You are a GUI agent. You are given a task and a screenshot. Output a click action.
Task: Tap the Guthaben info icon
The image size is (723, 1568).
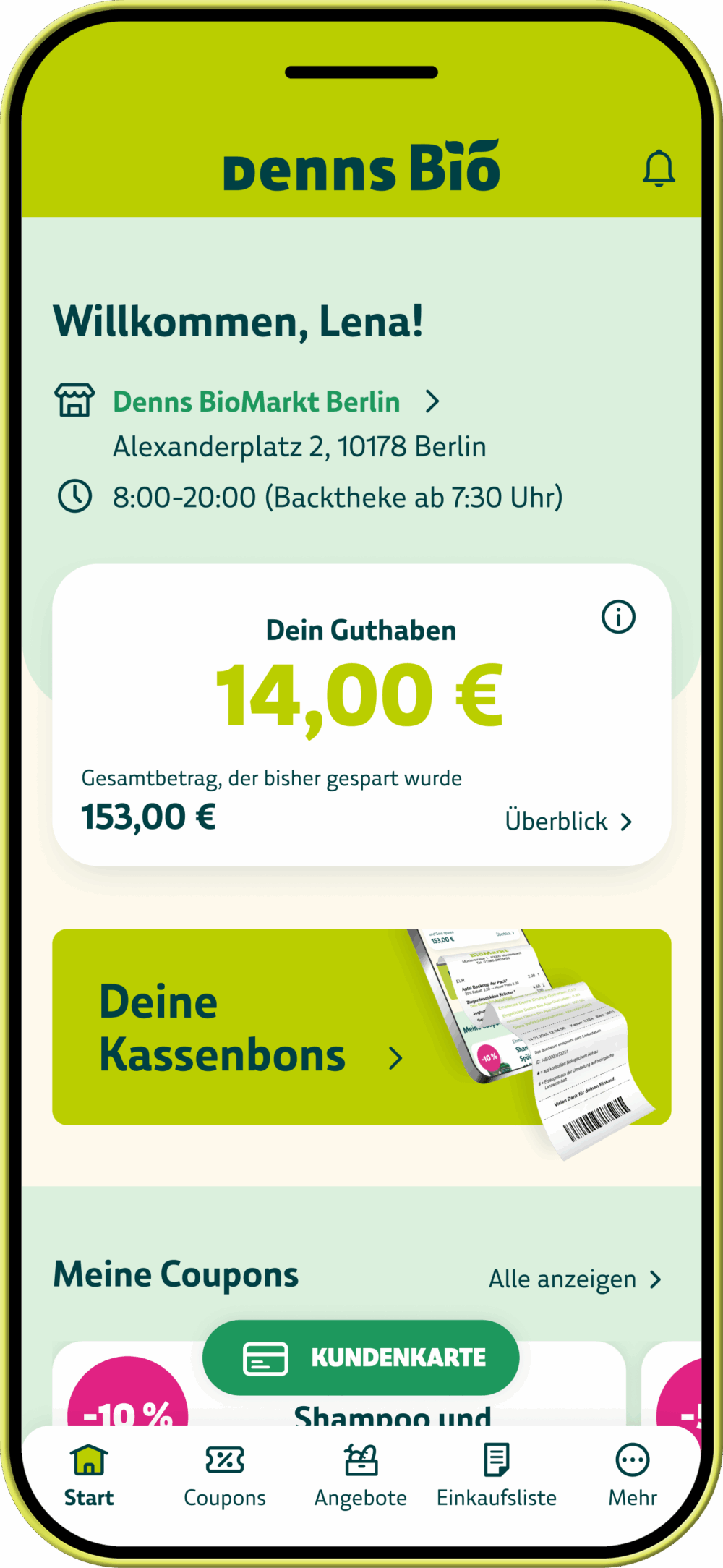618,617
